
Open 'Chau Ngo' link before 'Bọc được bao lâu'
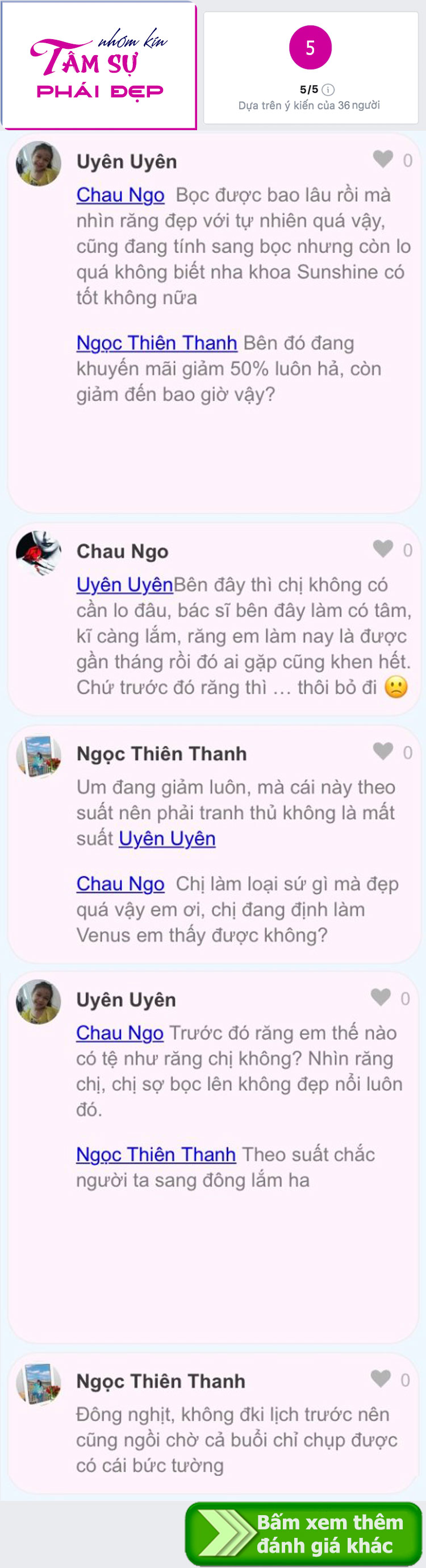(120, 195)
